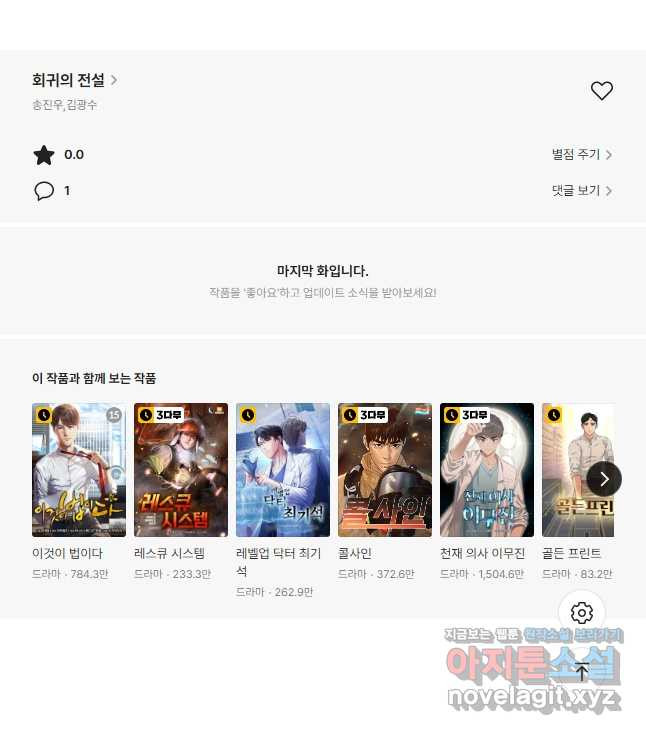Open the 이것이 법이다 webtoon card

(x=79, y=470)
